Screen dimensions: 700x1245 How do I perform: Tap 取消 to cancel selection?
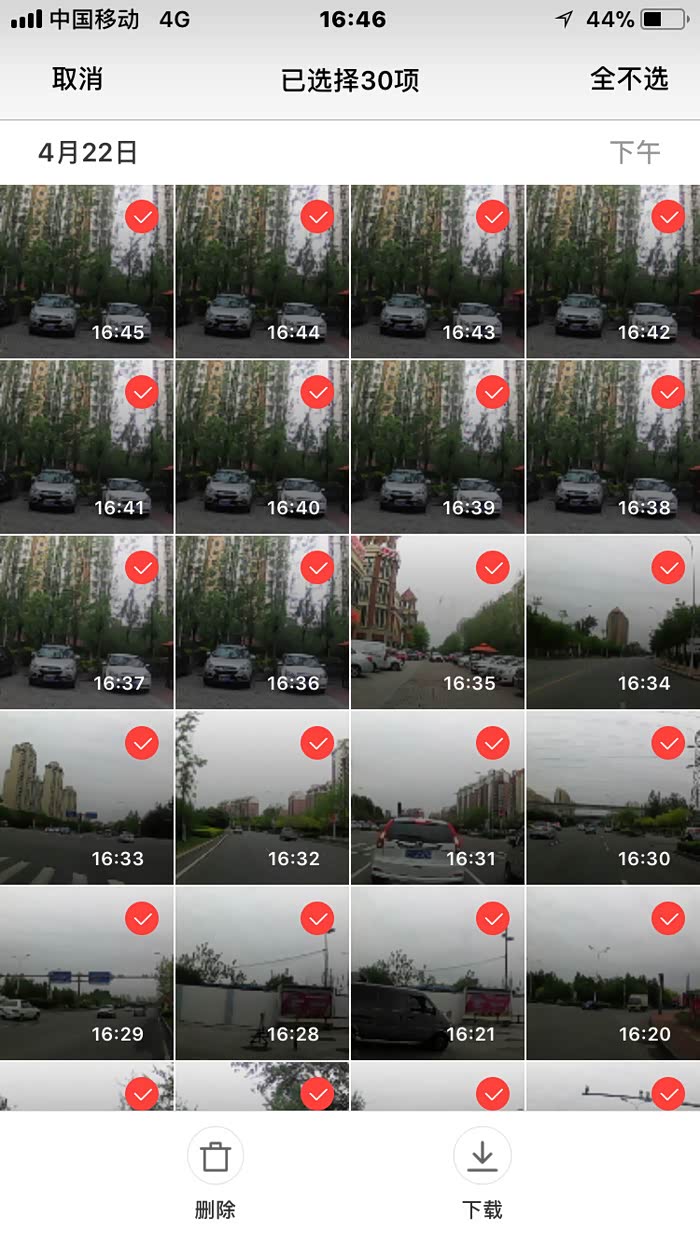(77, 80)
